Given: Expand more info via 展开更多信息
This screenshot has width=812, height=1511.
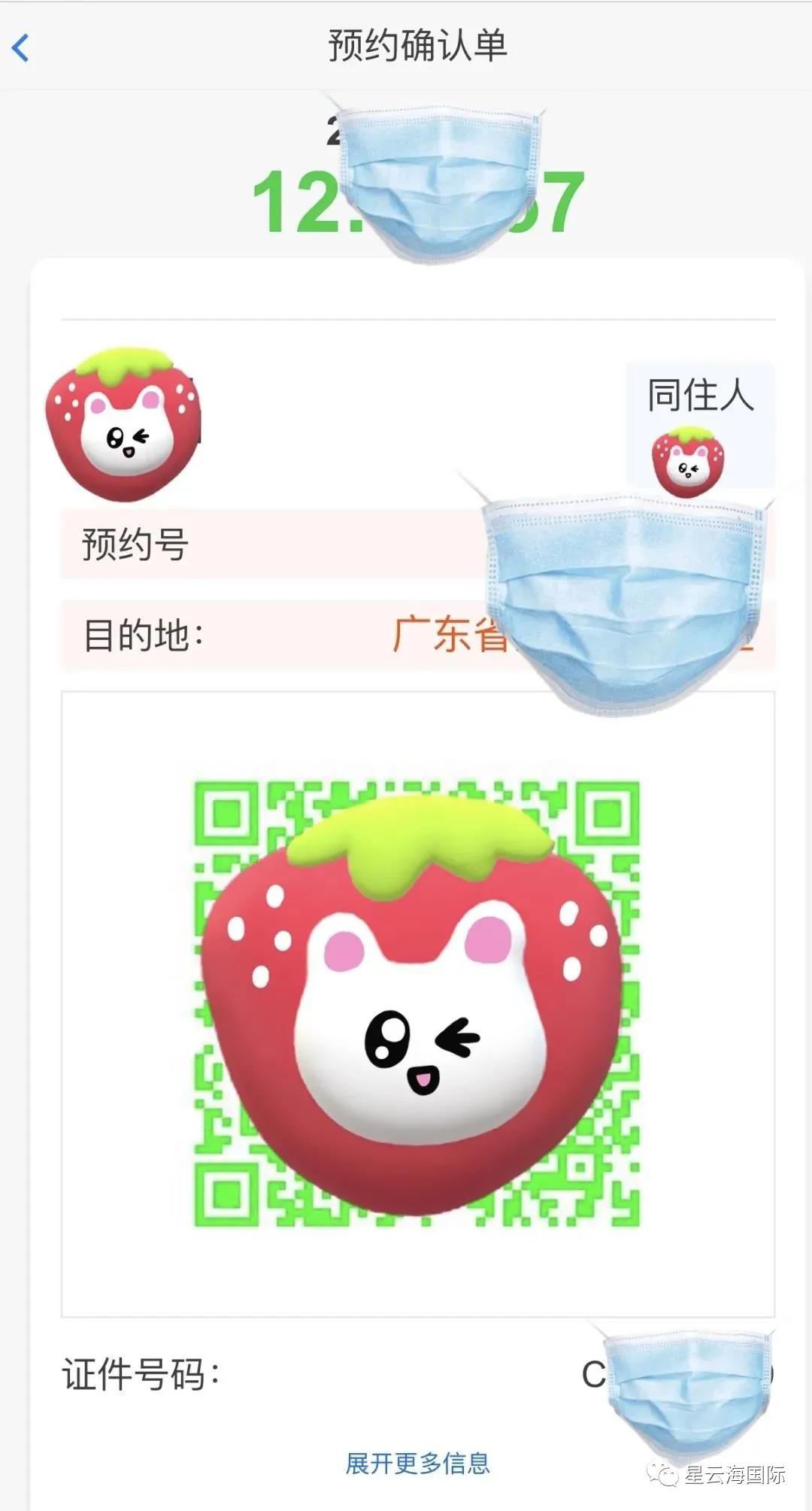Looking at the screenshot, I should coord(417,1463).
